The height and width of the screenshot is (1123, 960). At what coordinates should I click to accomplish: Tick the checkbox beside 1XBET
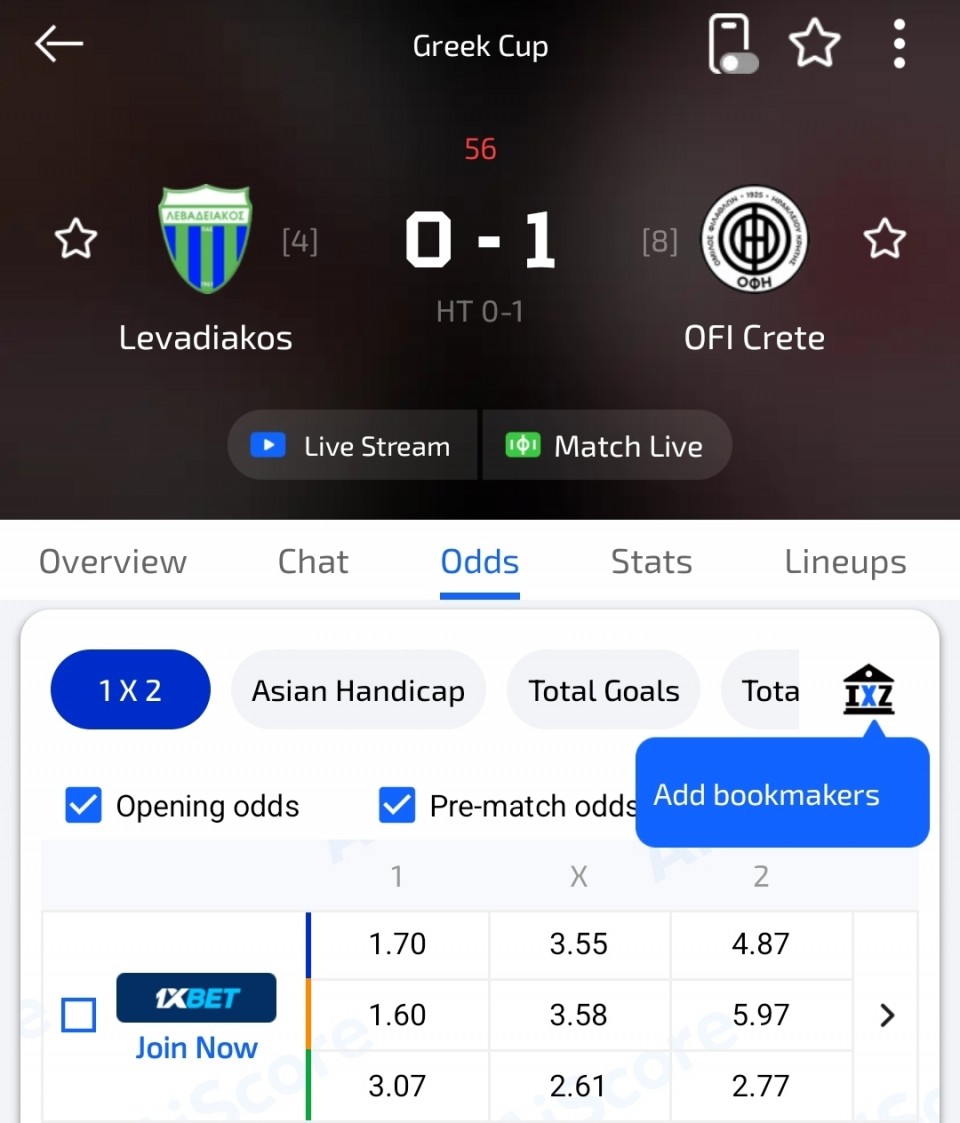point(79,1016)
